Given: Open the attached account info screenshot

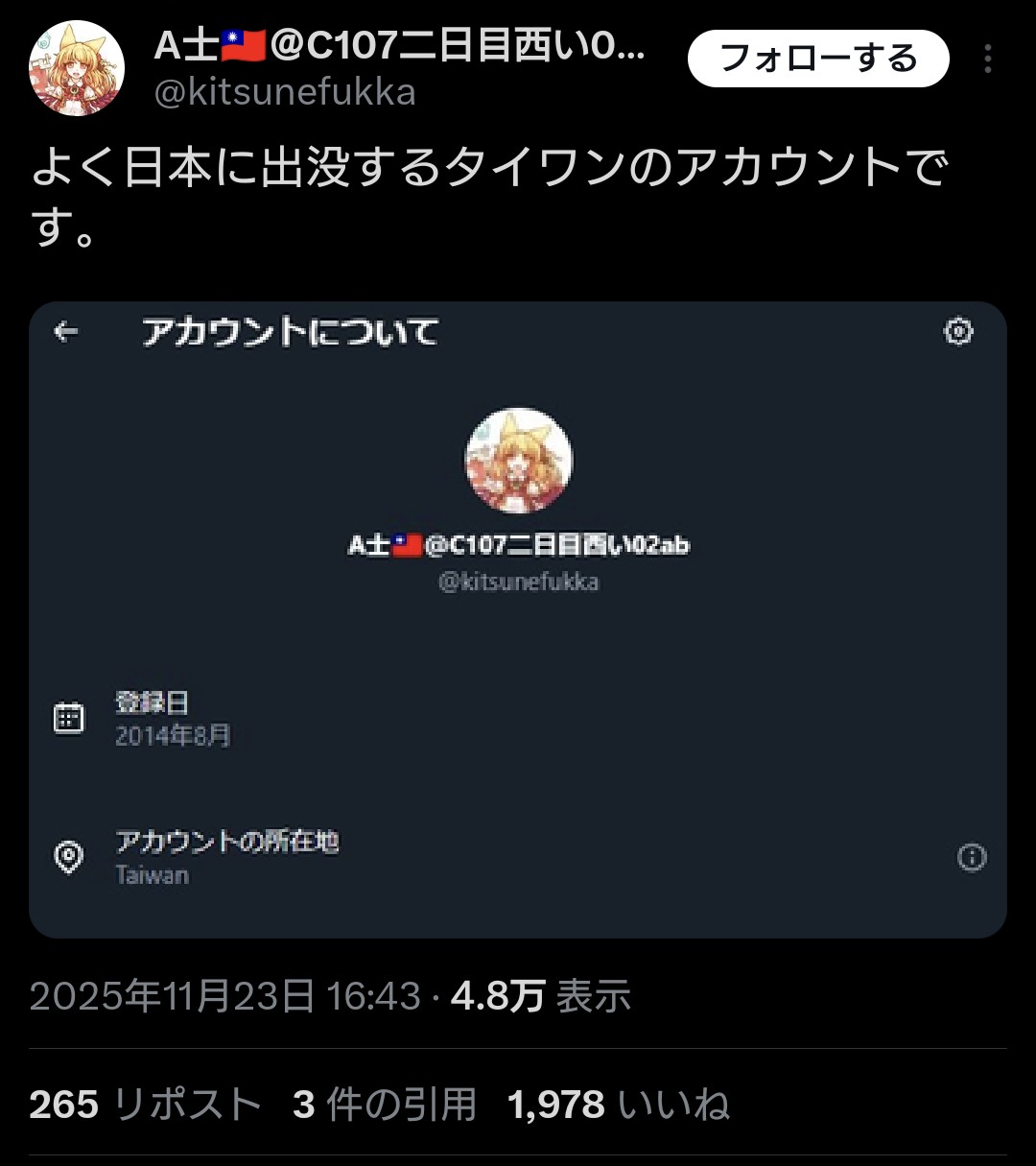Looking at the screenshot, I should 518,620.
